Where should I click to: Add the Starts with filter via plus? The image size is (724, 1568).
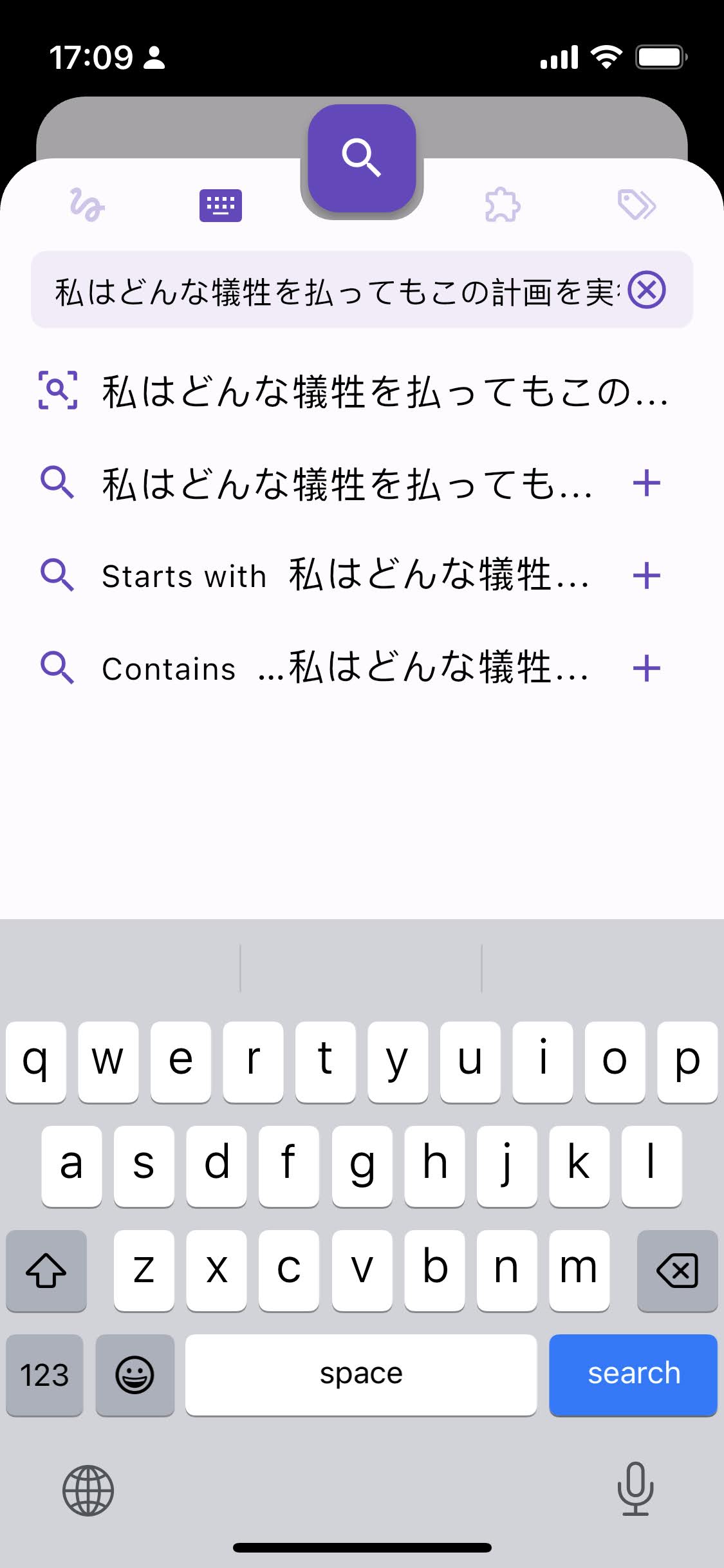647,575
